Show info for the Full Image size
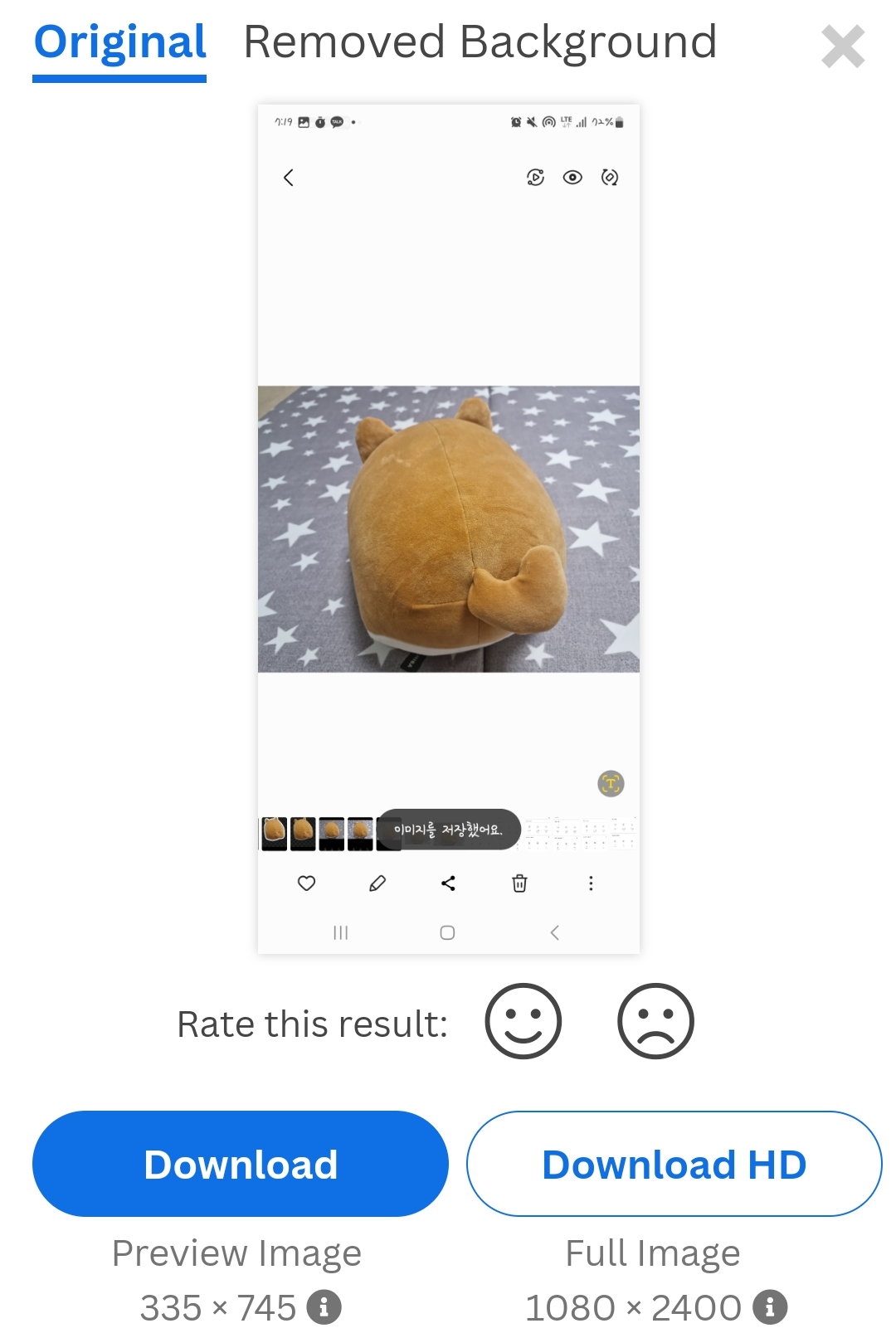 (x=772, y=1307)
